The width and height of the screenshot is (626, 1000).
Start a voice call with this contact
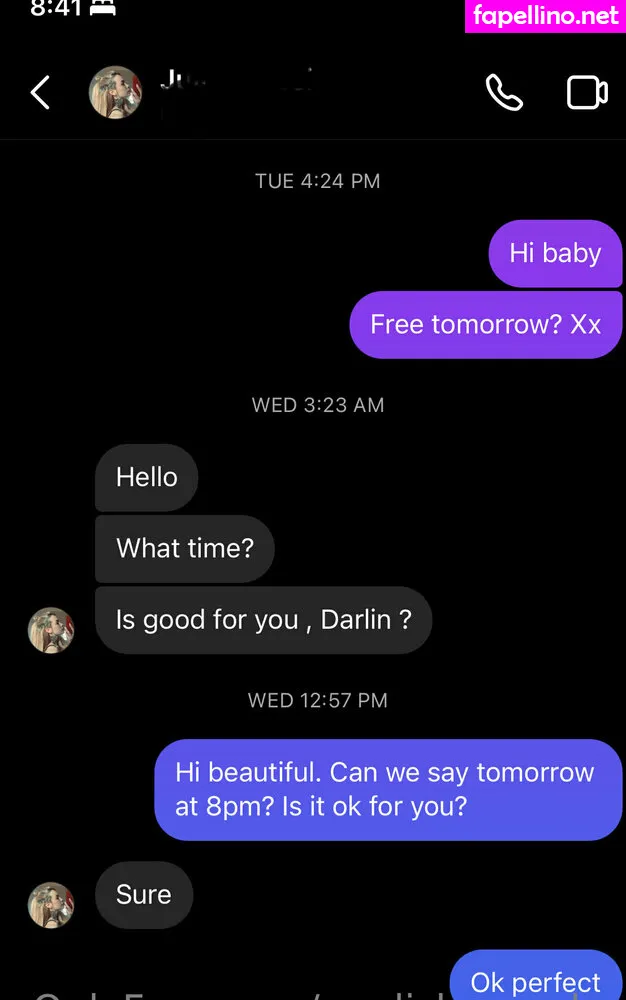click(504, 93)
